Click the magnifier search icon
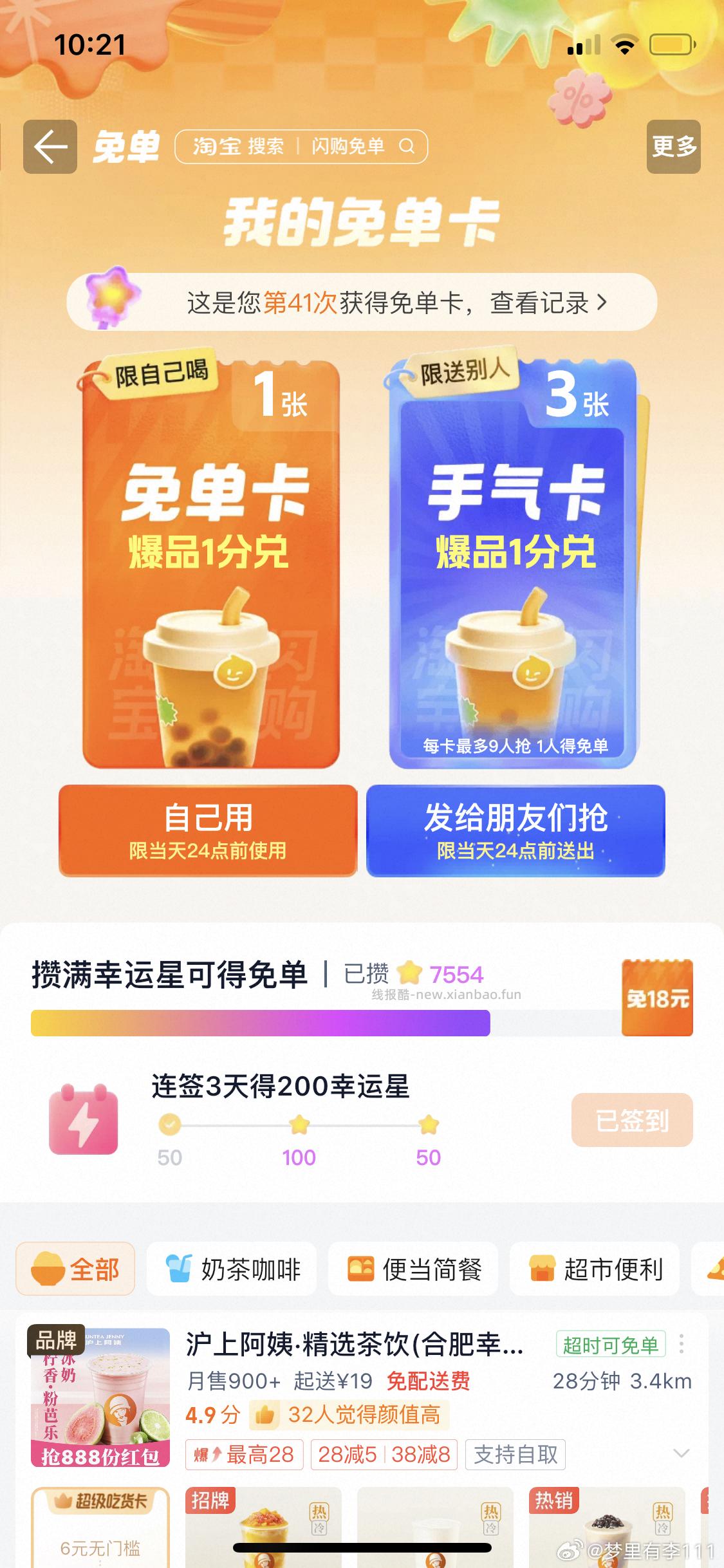This screenshot has height=1568, width=724. (407, 147)
